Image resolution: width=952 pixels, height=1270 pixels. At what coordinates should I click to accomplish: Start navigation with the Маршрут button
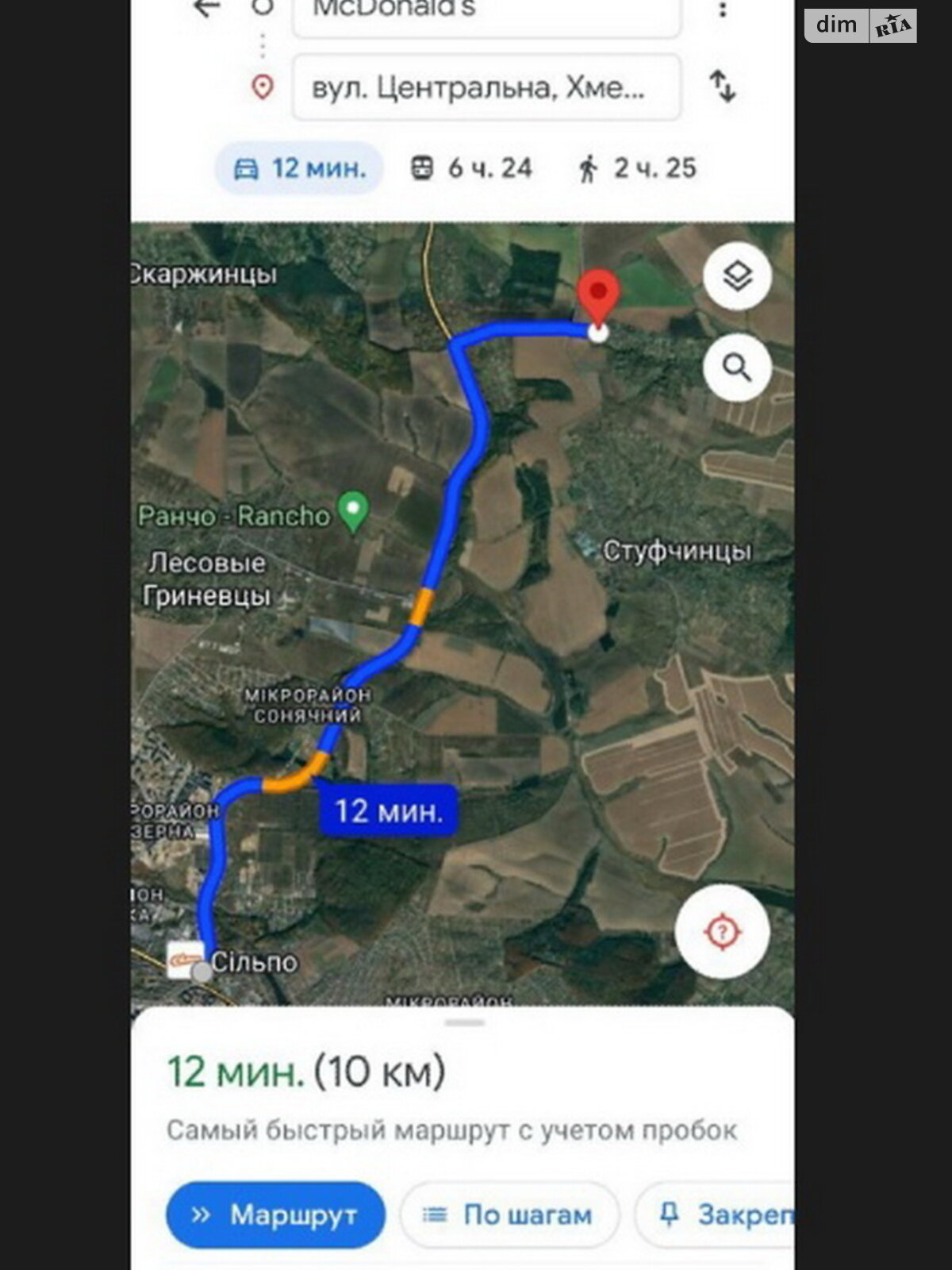point(275,1214)
